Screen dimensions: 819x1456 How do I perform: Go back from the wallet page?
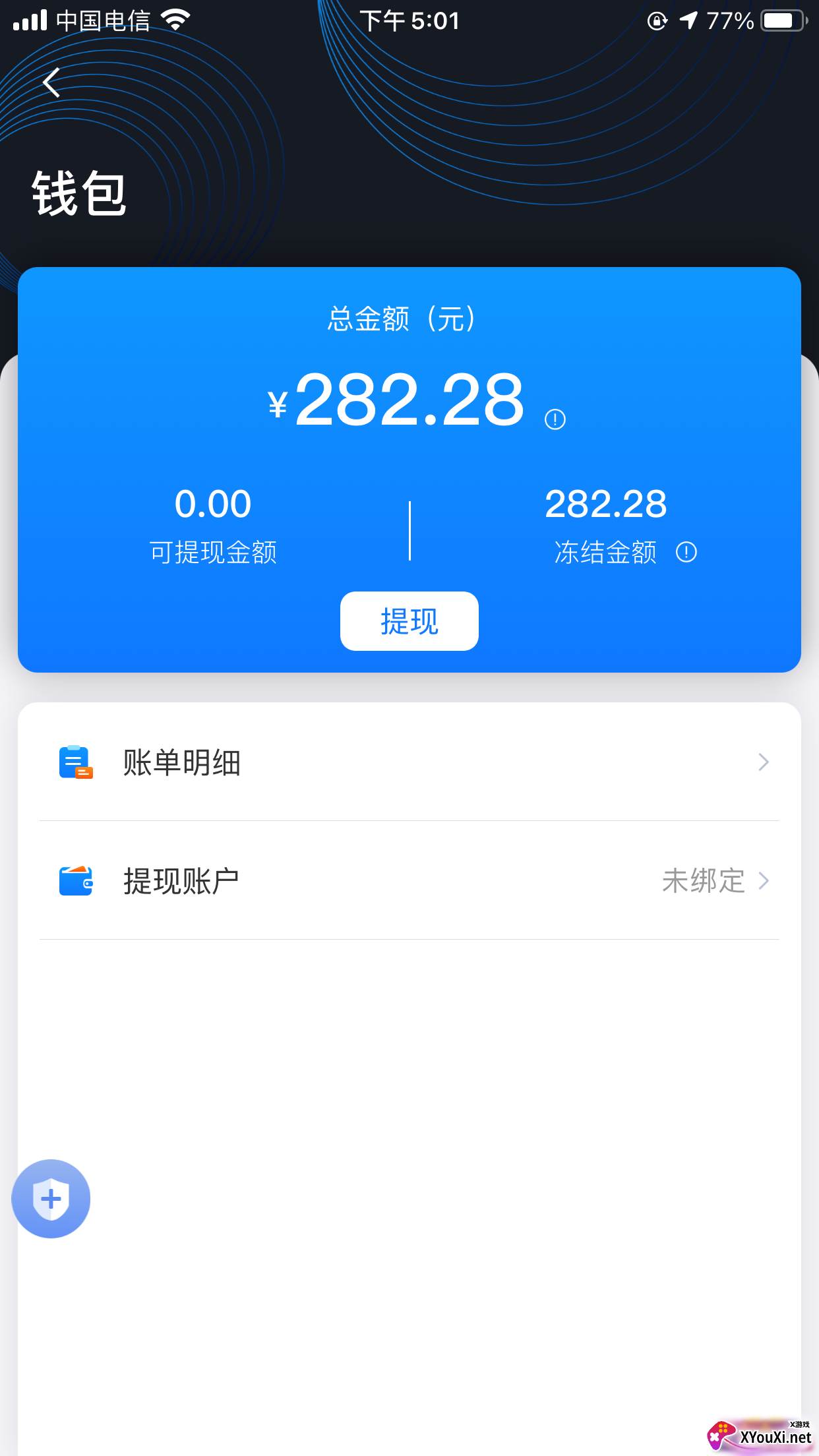[x=51, y=83]
